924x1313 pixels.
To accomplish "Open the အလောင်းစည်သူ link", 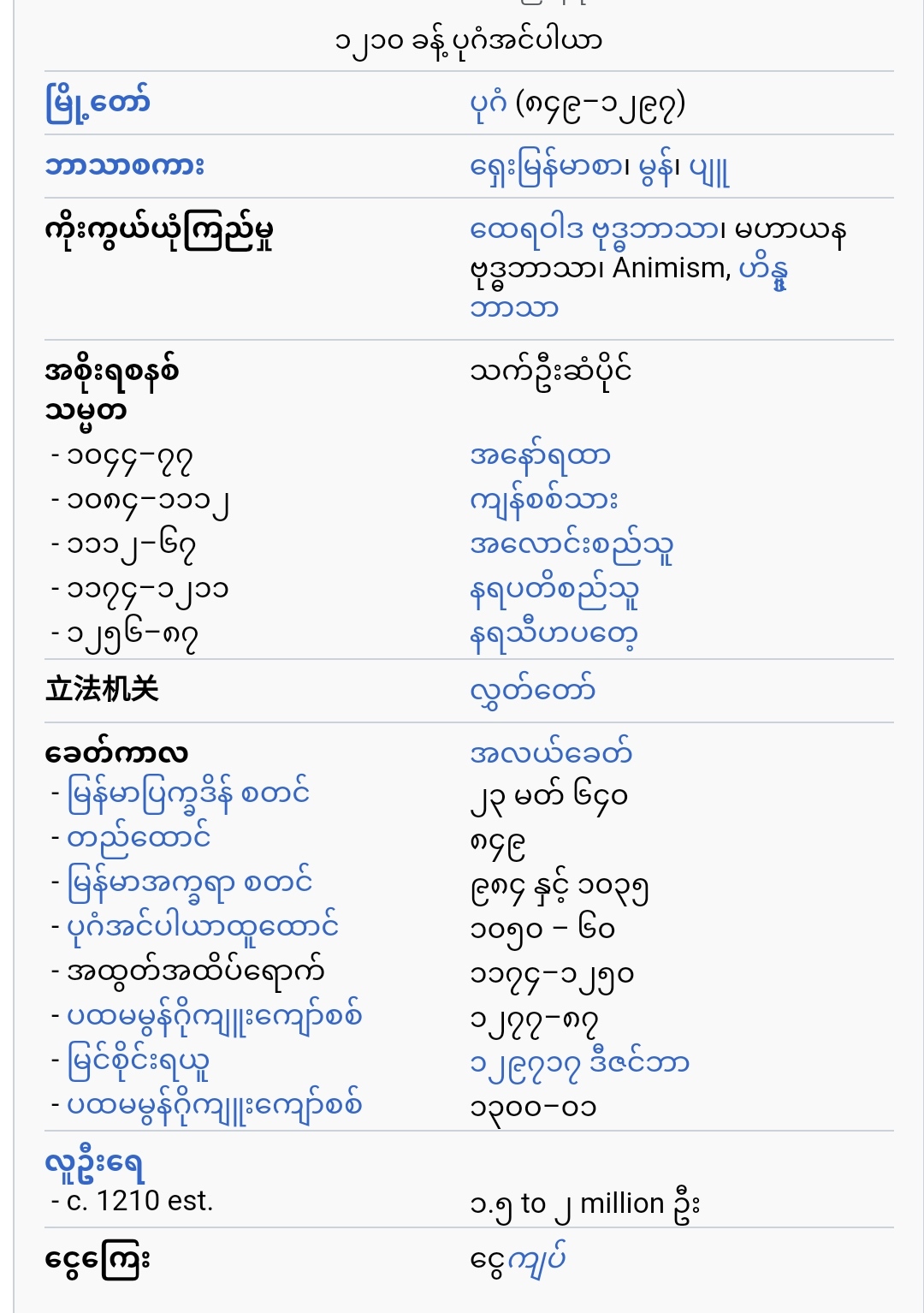I will coord(571,544).
